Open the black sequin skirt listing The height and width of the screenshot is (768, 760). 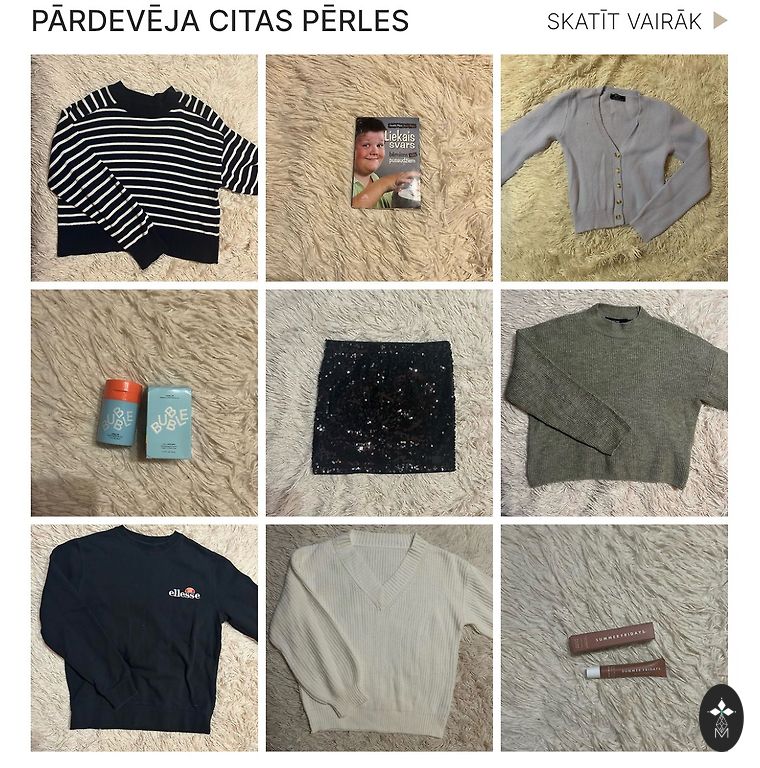click(x=379, y=403)
